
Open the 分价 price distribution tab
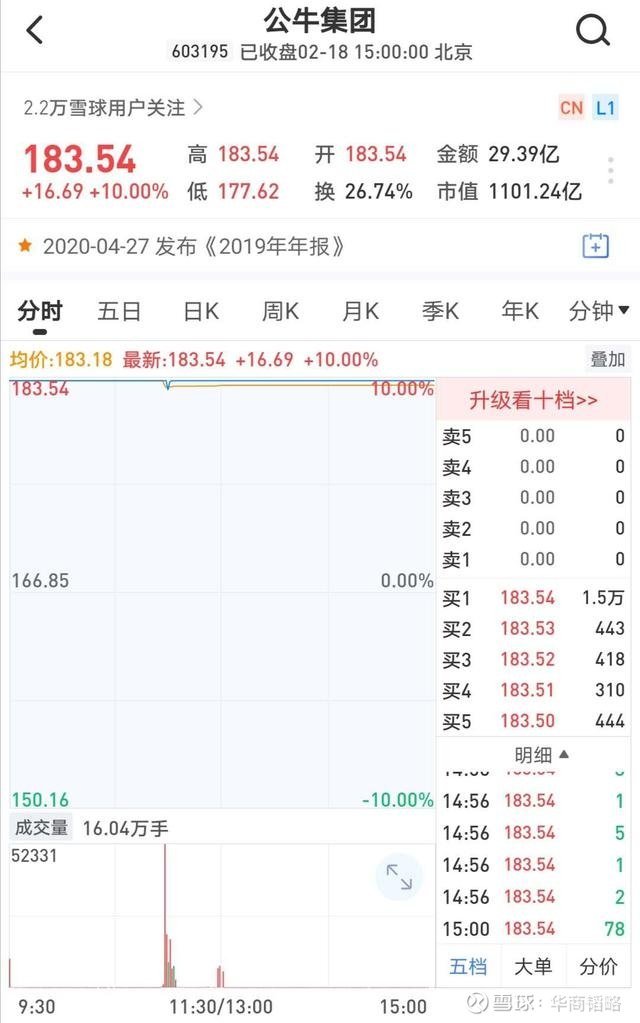pos(598,966)
